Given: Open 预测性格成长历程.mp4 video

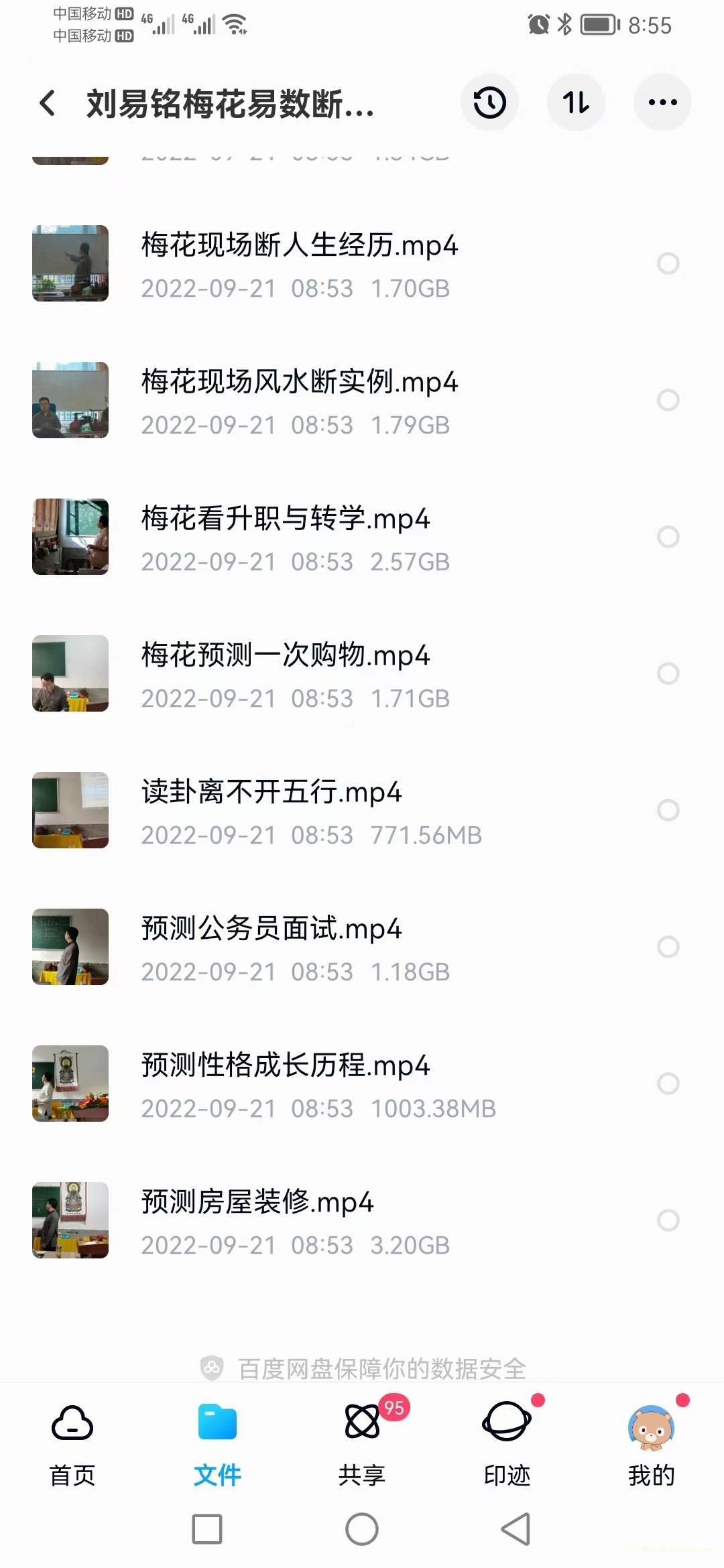Looking at the screenshot, I should tap(285, 1066).
